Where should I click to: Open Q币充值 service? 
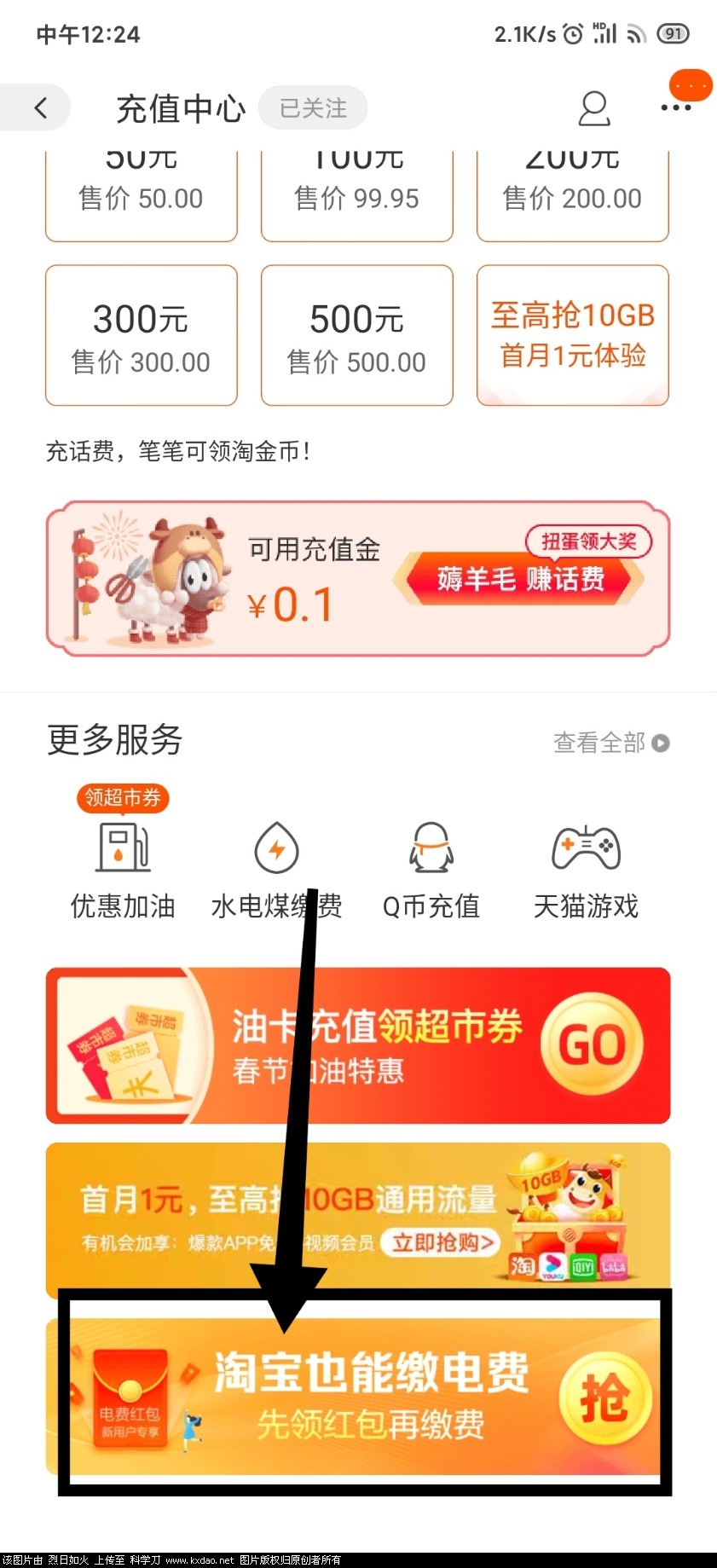coord(431,870)
